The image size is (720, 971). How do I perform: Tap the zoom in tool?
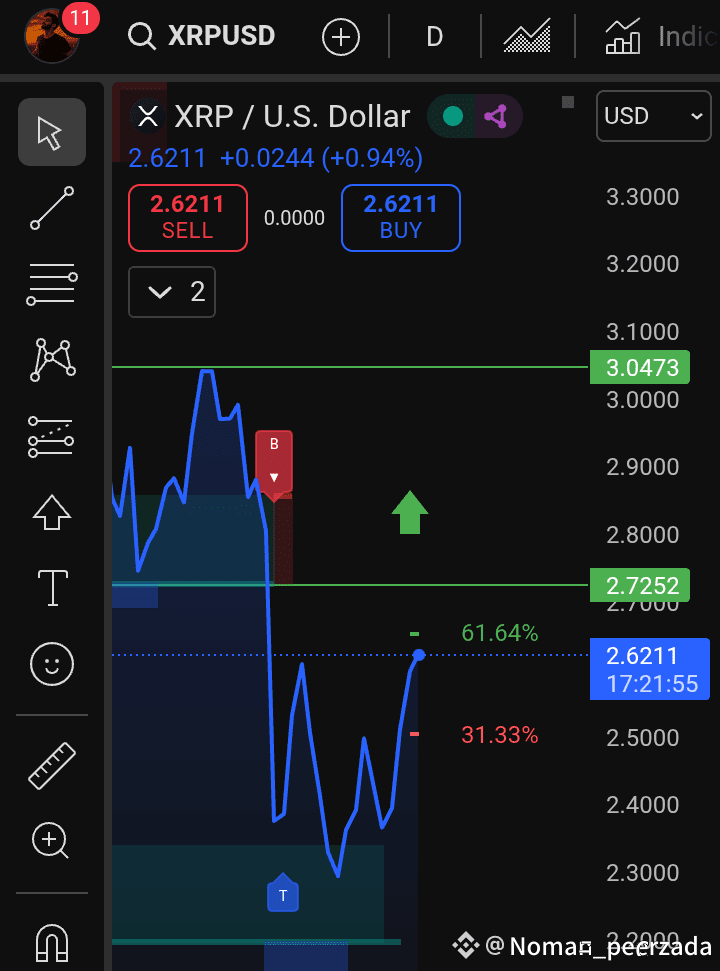[x=51, y=840]
